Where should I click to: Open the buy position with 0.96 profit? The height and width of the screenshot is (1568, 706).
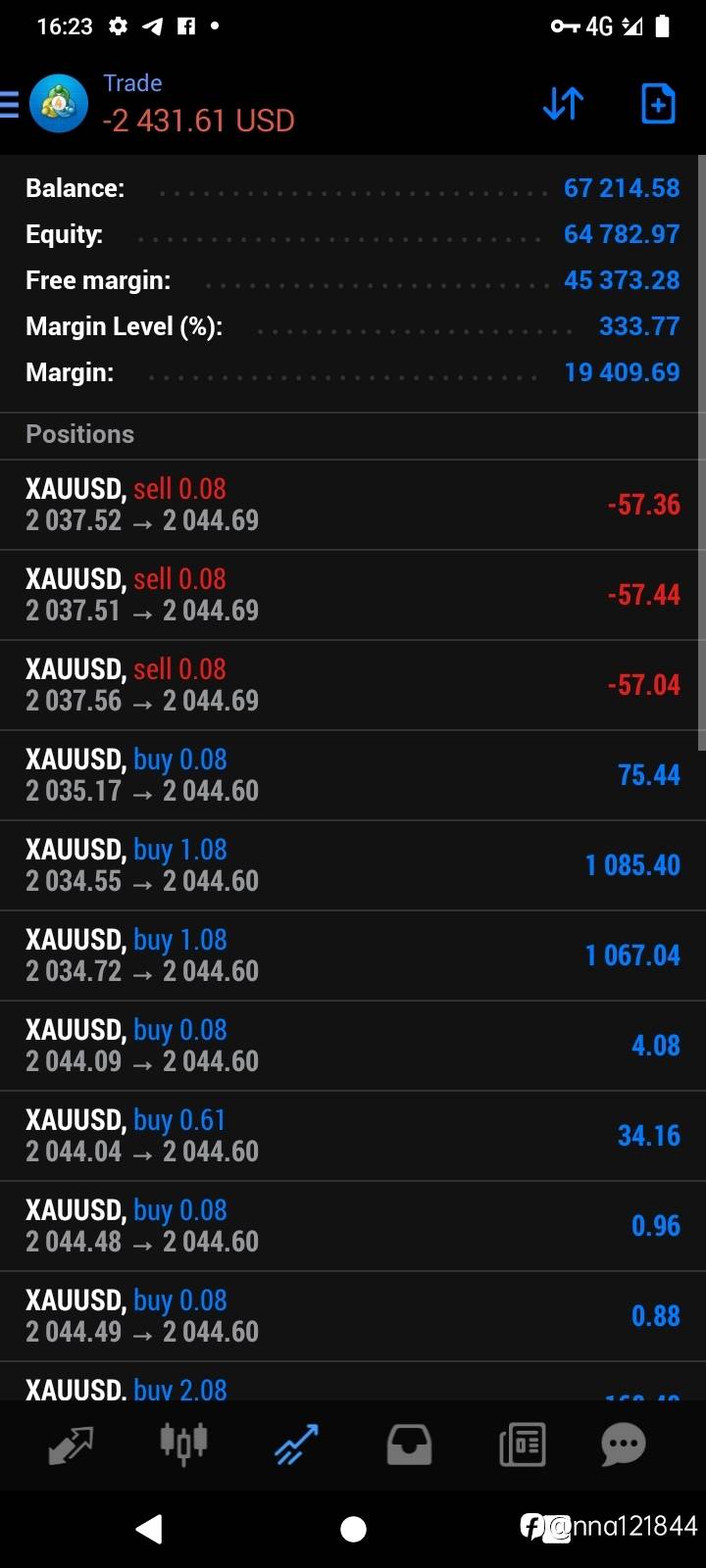[353, 1226]
